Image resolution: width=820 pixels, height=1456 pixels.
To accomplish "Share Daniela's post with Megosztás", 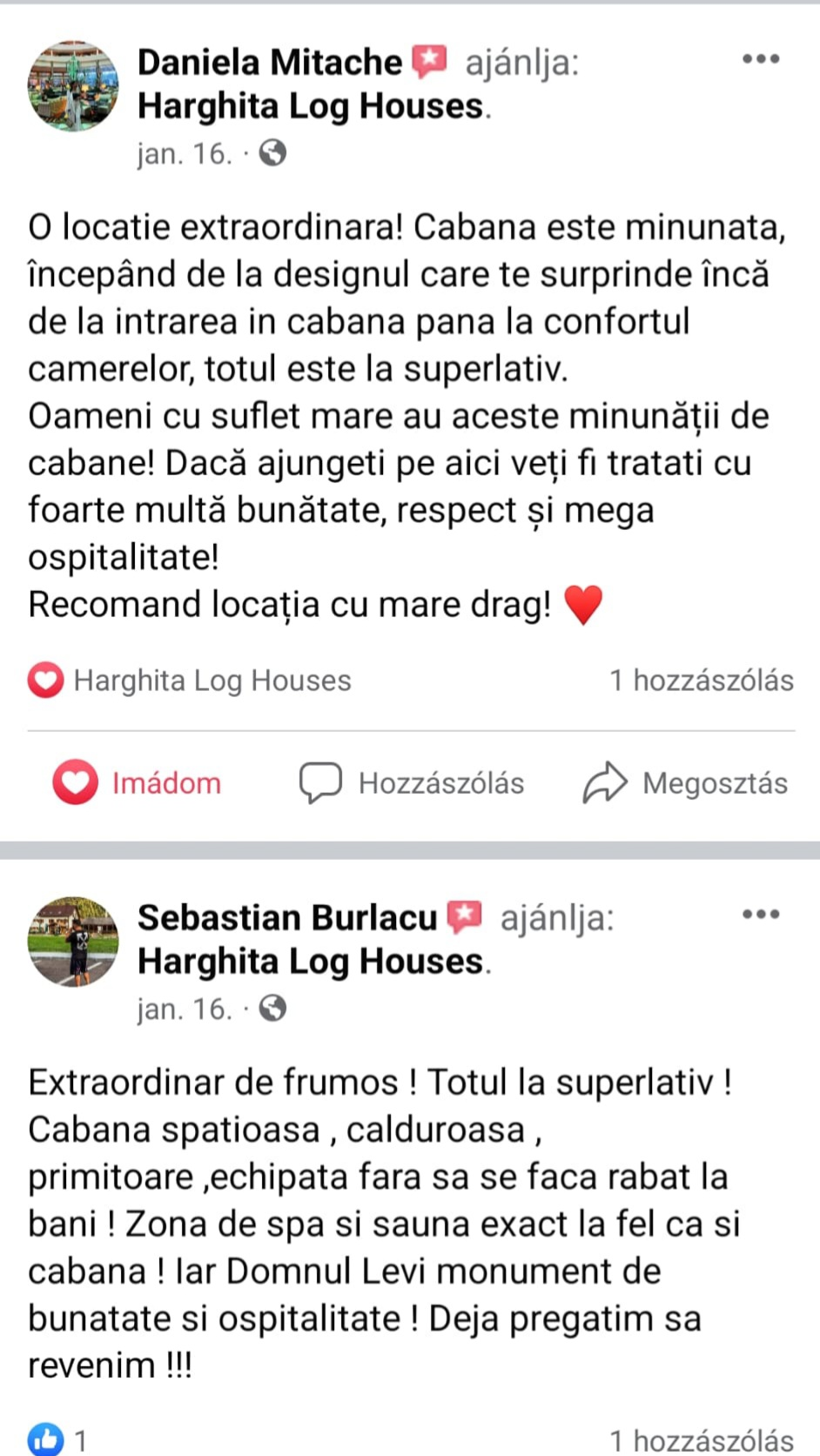I will (686, 782).
